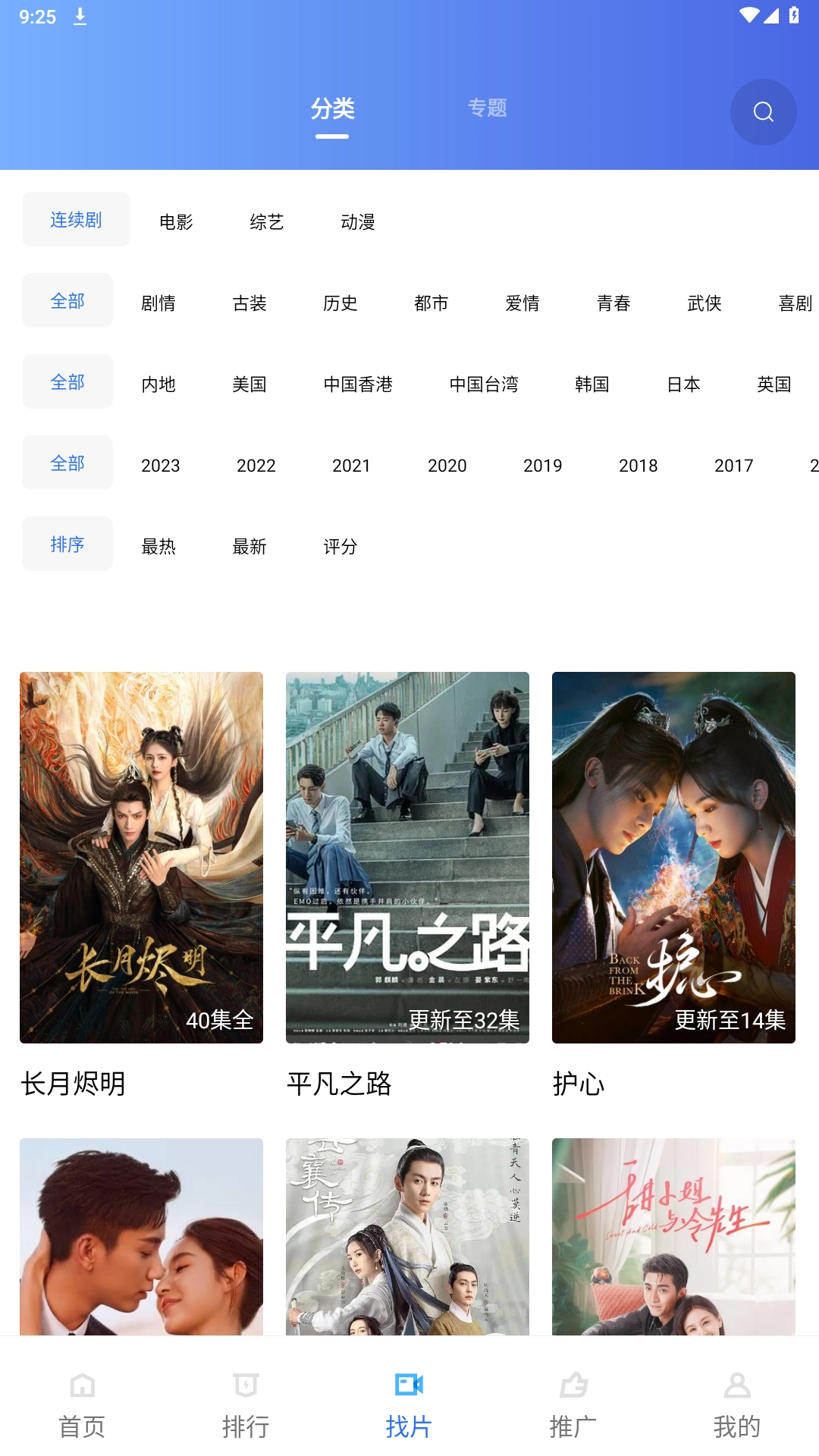819x1456 pixels.
Task: Select the 电影 category filter
Action: [176, 221]
